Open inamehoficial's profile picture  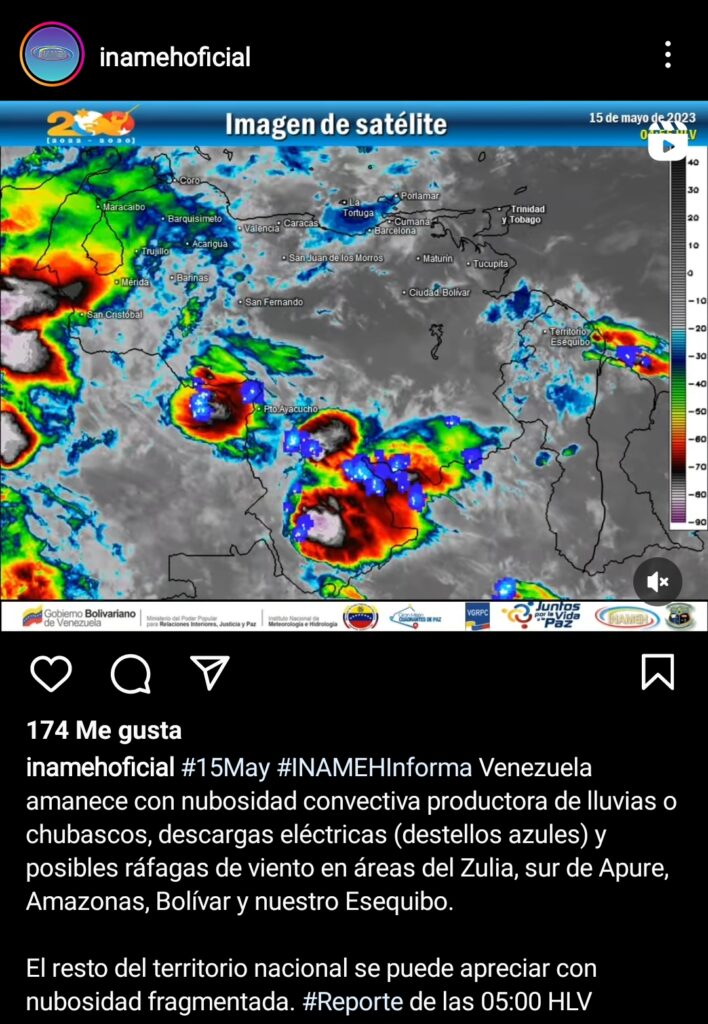click(x=53, y=54)
